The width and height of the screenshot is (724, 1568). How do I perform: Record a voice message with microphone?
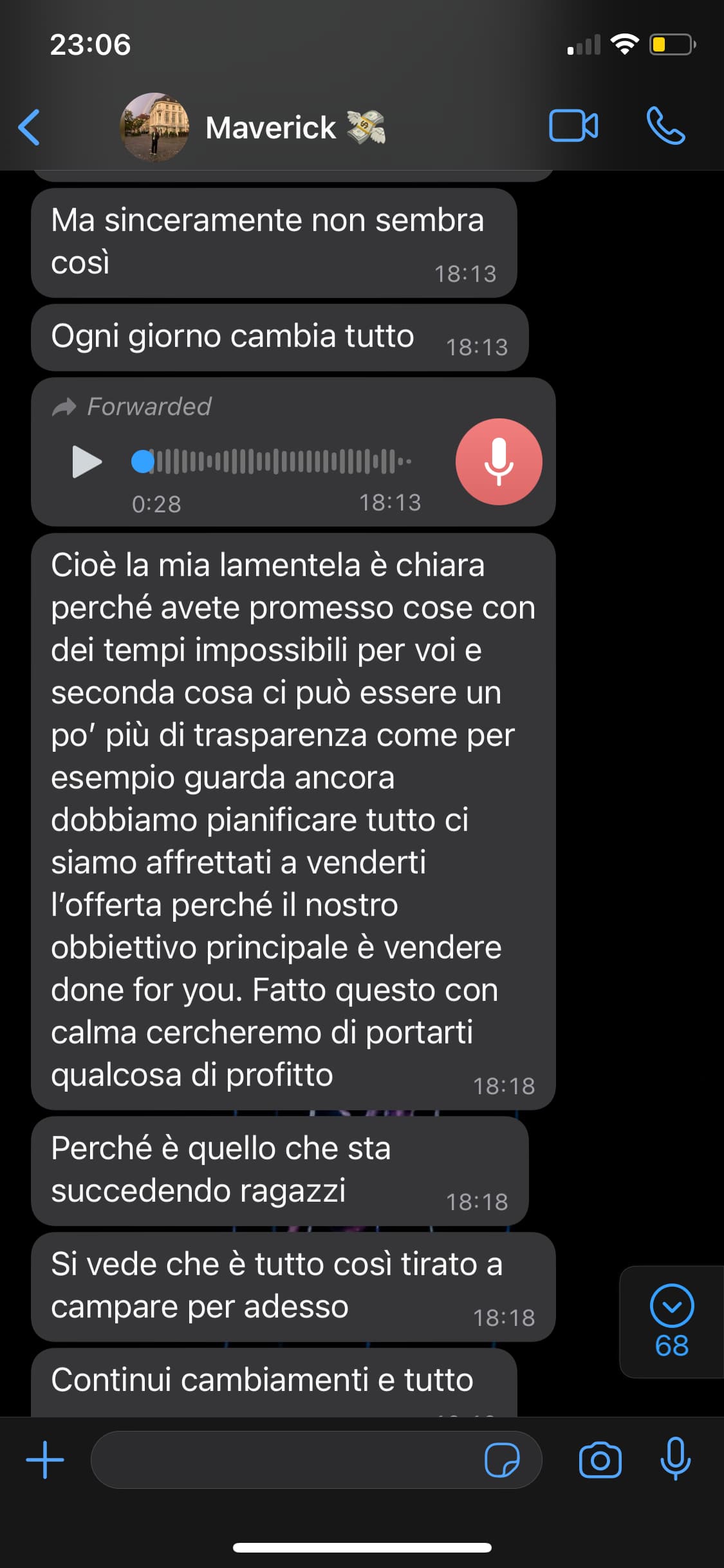tap(676, 1459)
